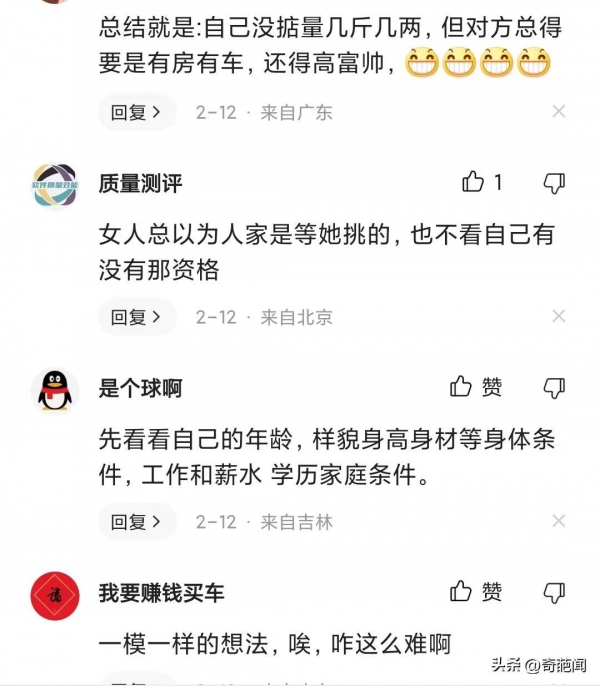This screenshot has height=686, width=600.
Task: Dislike 是个球啊's comment
Action: [553, 387]
